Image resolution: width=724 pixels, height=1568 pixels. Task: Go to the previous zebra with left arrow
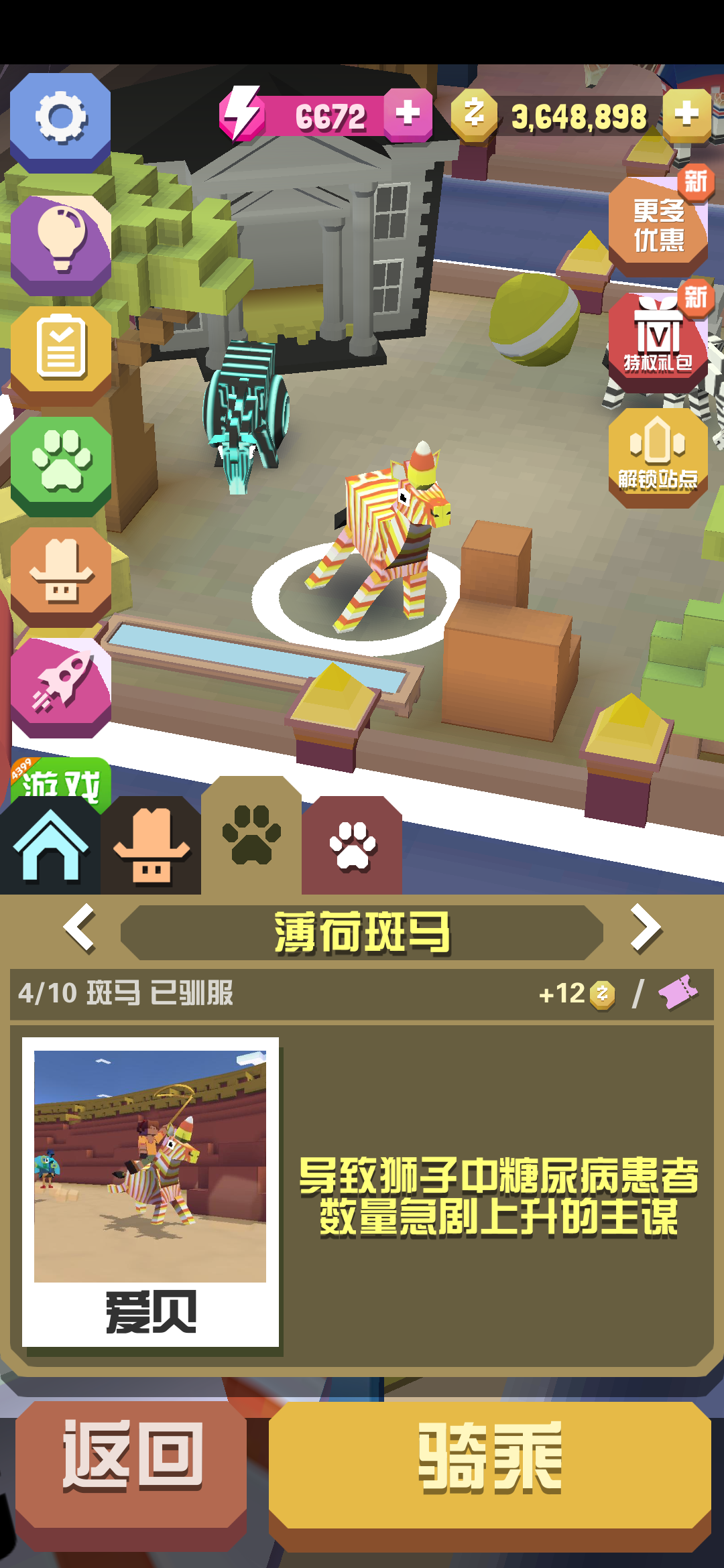[x=79, y=929]
